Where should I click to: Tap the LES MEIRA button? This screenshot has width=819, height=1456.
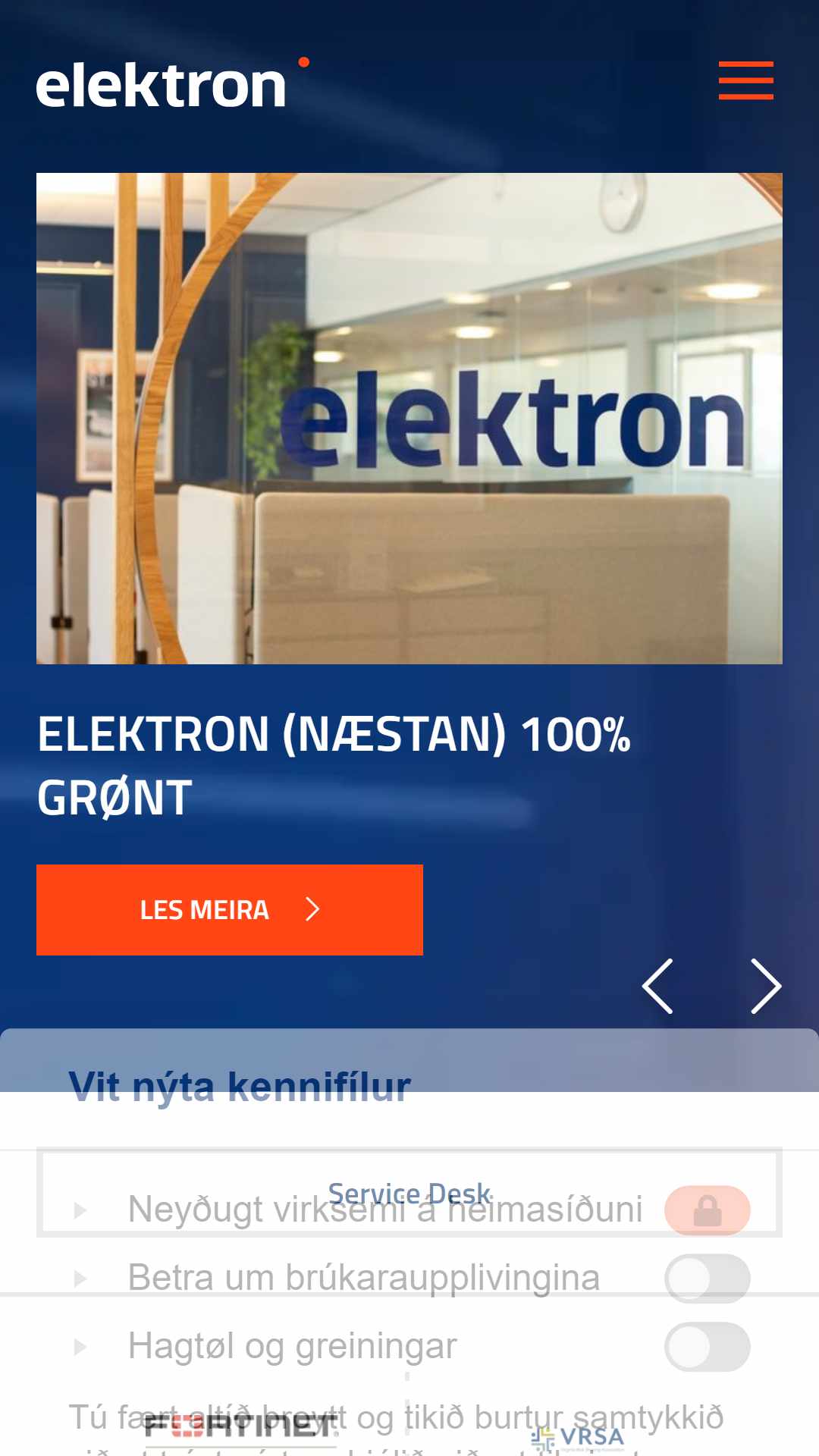tap(230, 909)
